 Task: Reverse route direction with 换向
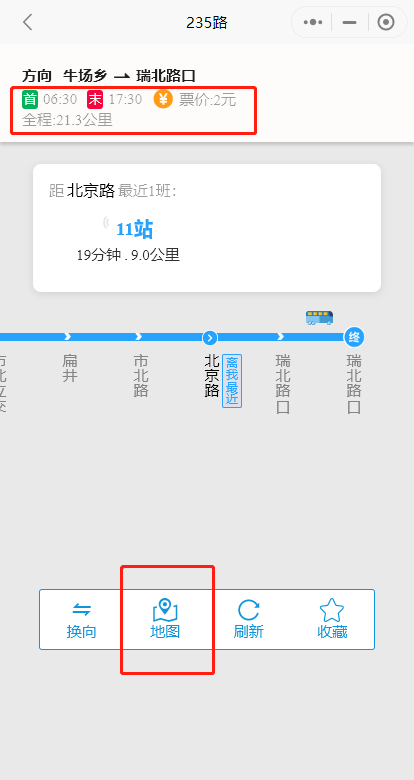tap(81, 620)
